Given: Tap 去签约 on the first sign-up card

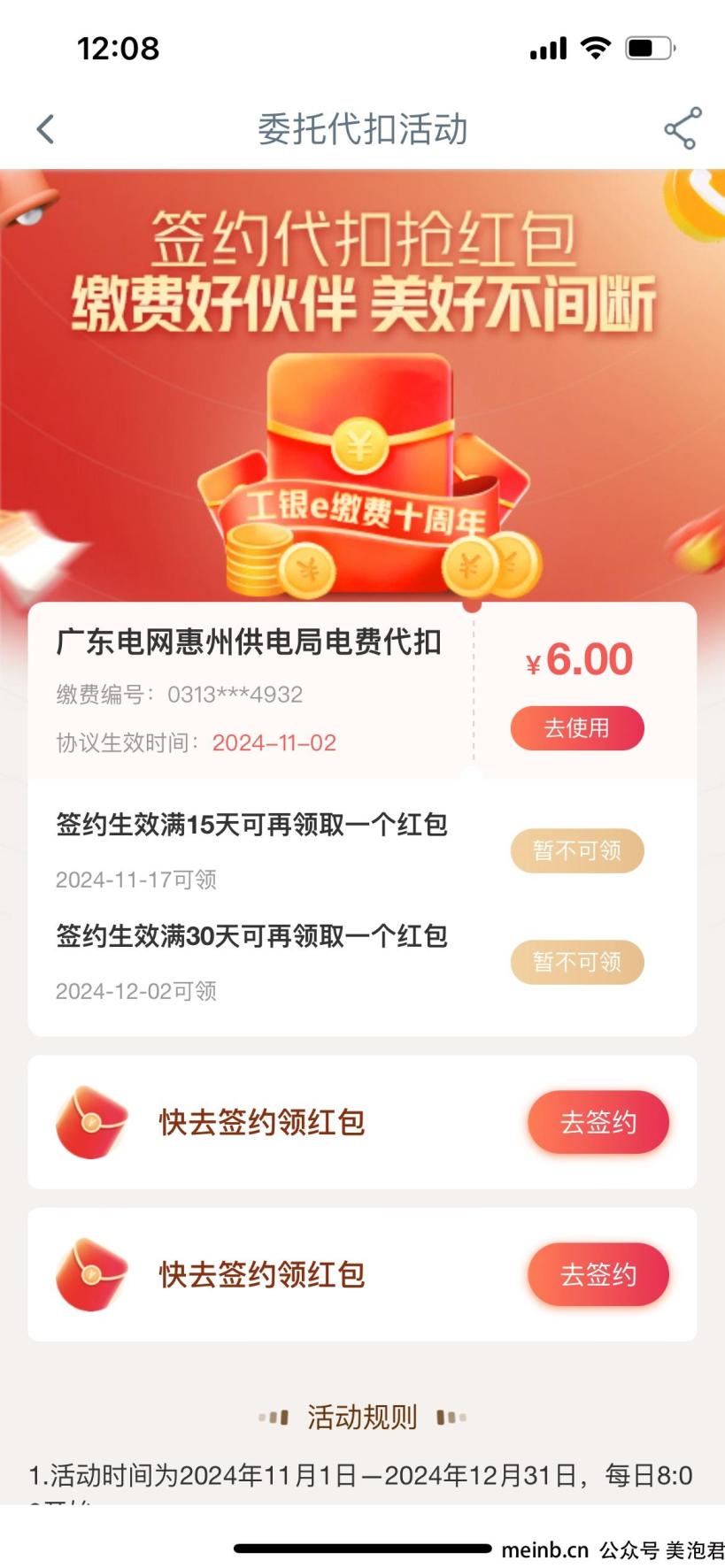Looking at the screenshot, I should 598,1122.
